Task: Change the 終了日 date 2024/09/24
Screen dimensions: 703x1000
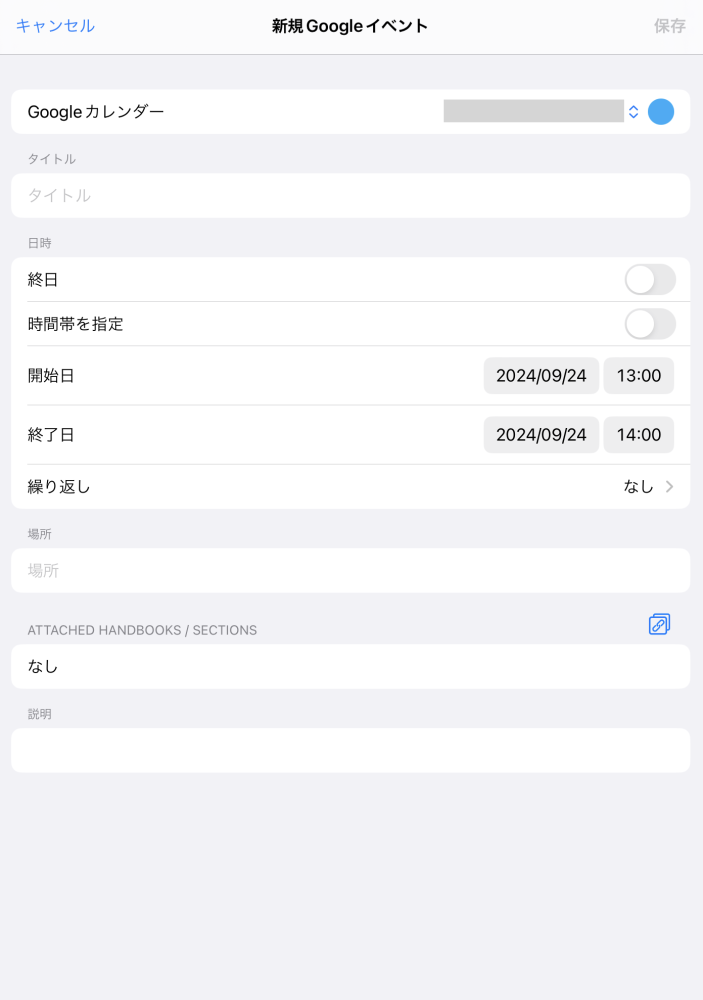Action: coord(541,435)
